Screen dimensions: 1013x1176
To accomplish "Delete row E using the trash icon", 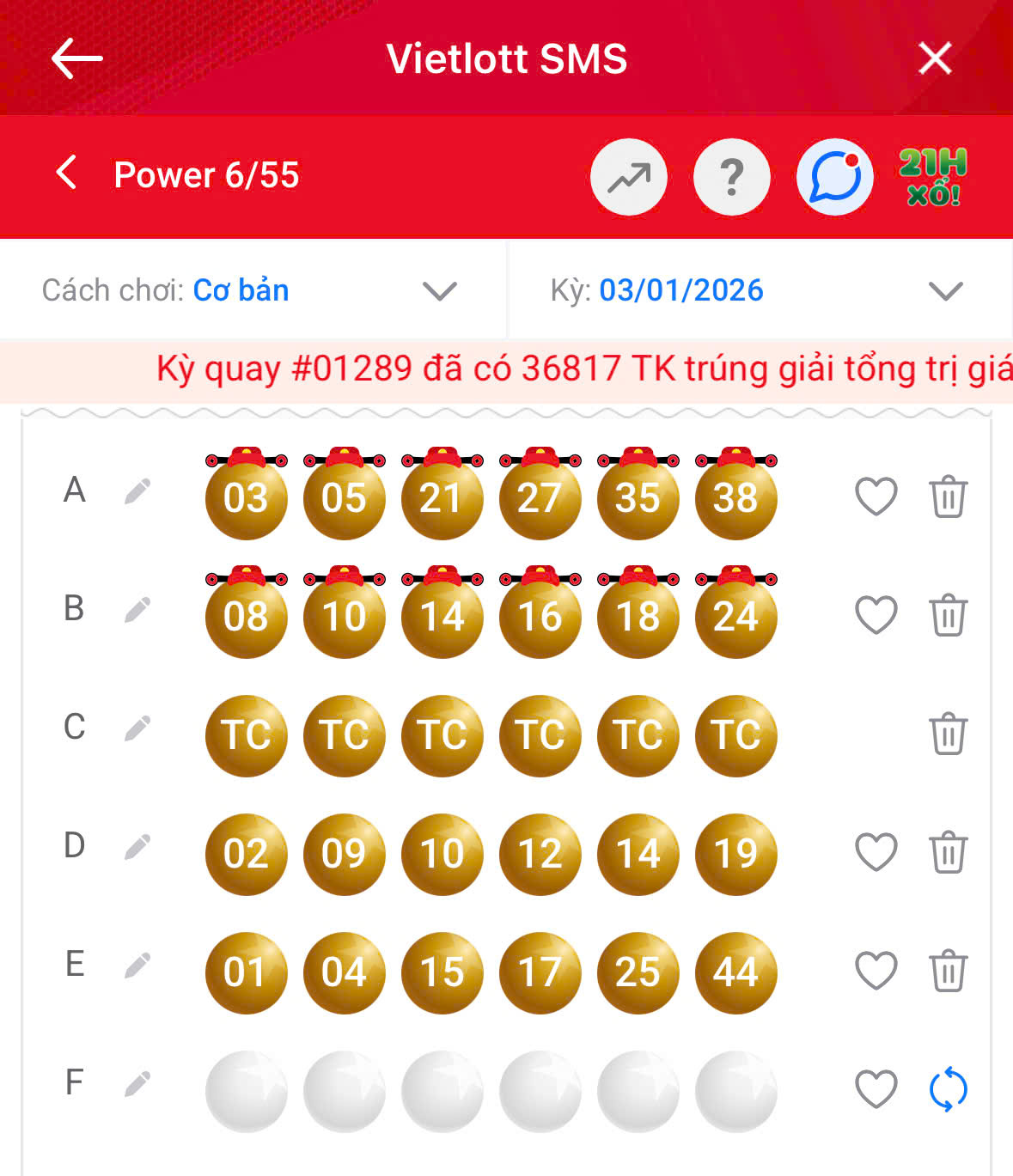I will tap(948, 971).
